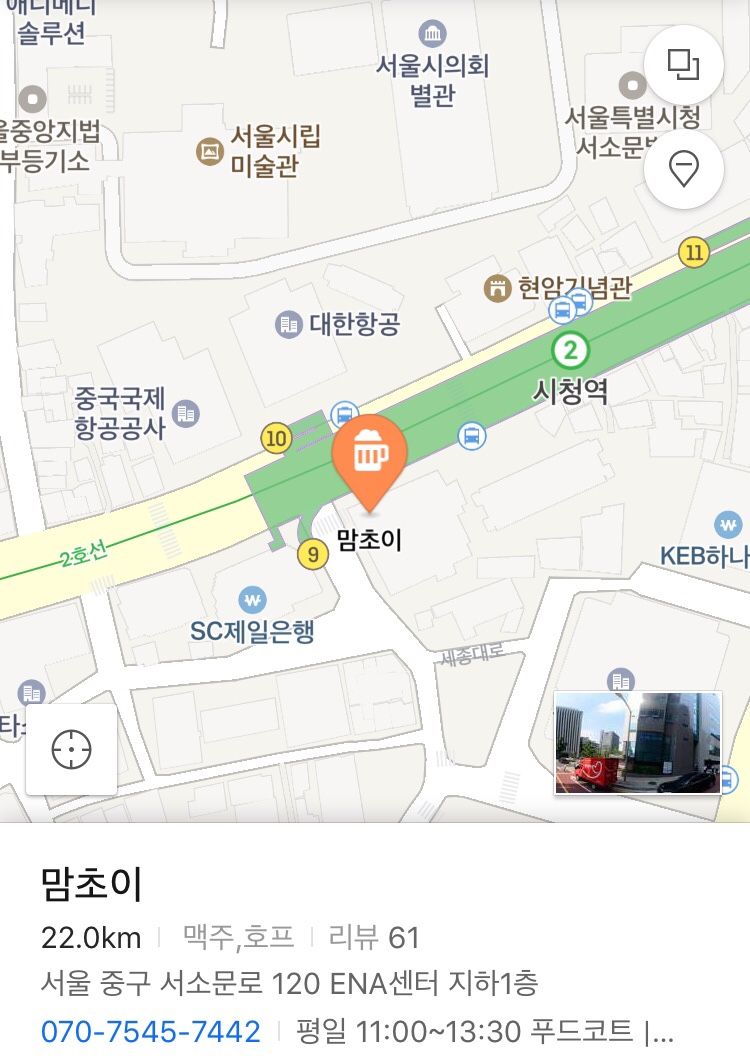Viewport: 750px width, 1061px height.
Task: Select subway exit 9 marker
Action: coord(313,553)
